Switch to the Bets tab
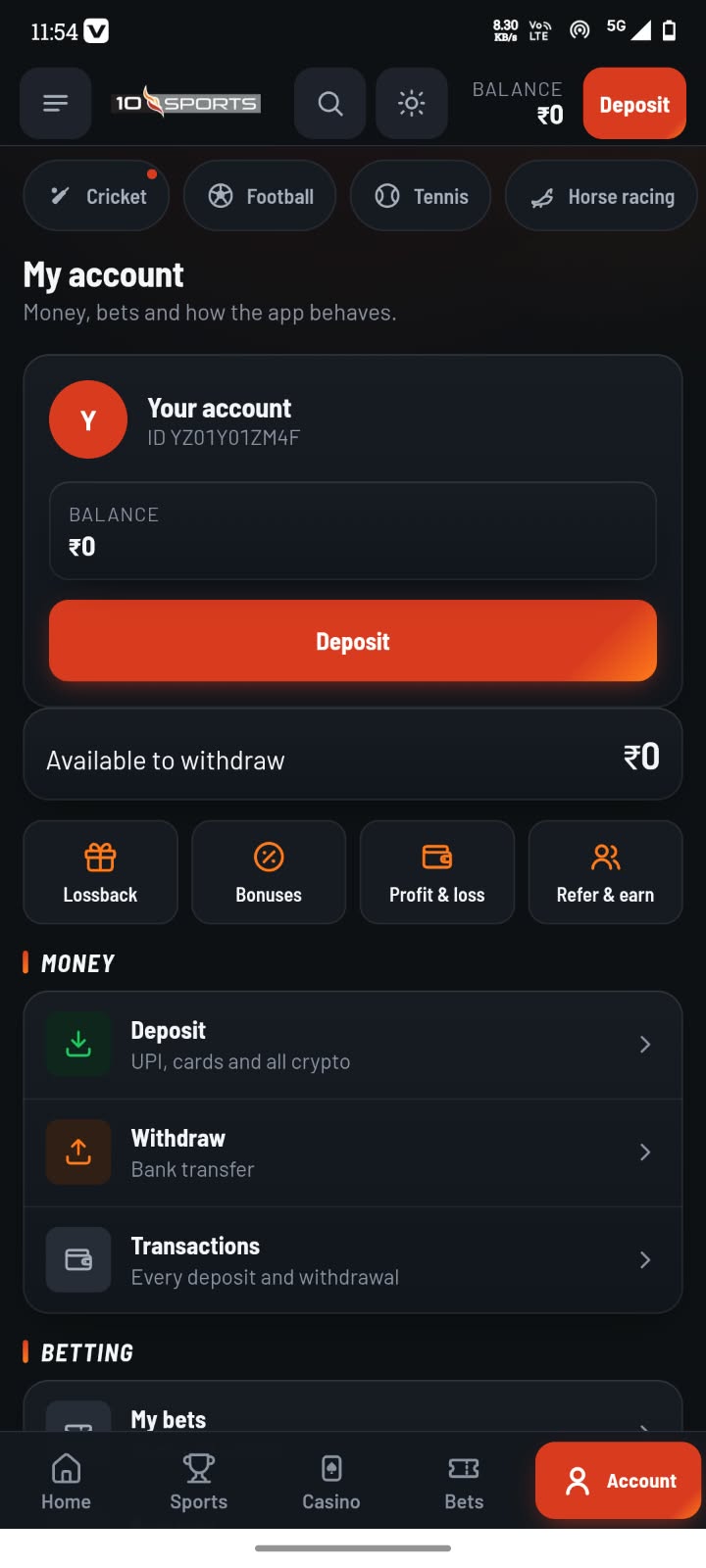Viewport: 706px width, 1568px height. [x=464, y=1481]
